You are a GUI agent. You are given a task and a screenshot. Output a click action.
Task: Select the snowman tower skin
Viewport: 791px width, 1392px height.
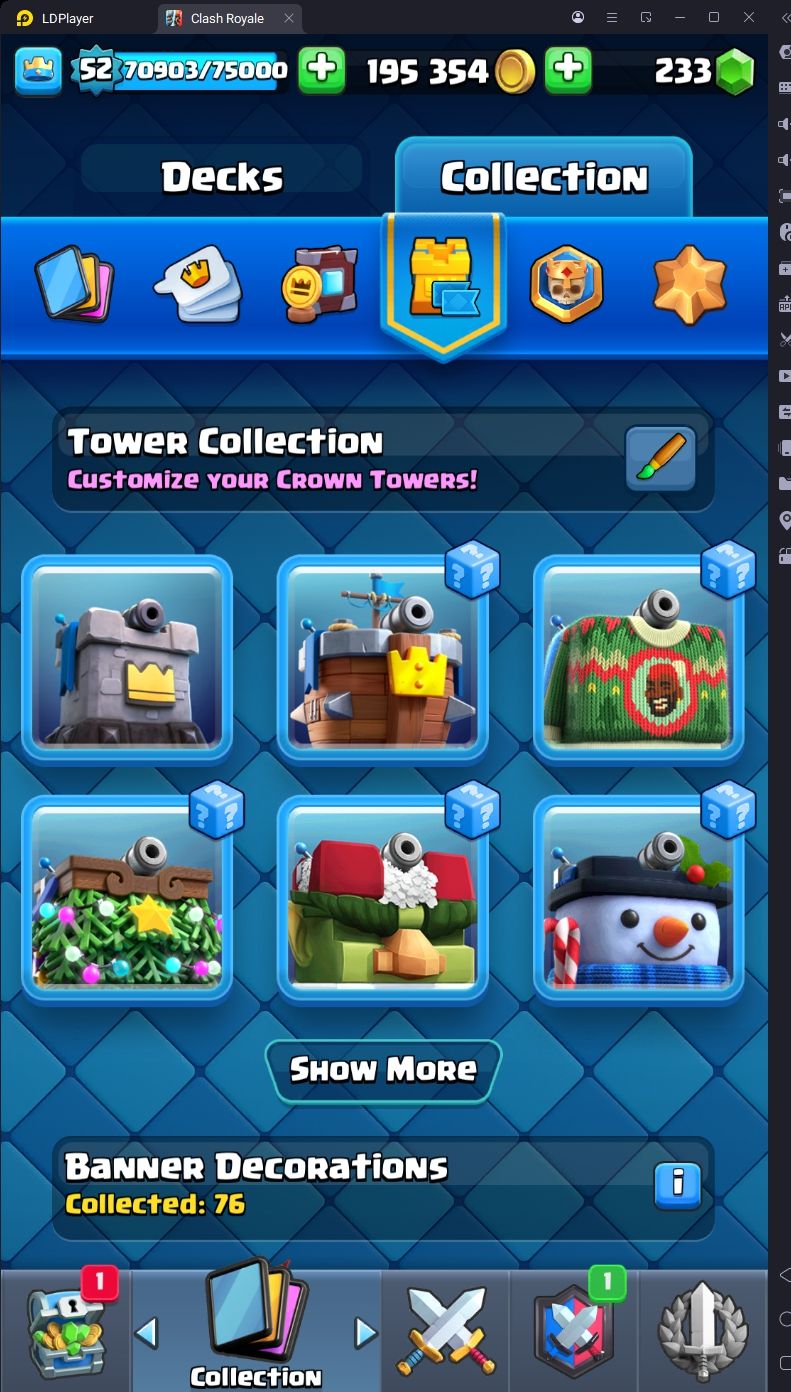tap(639, 899)
